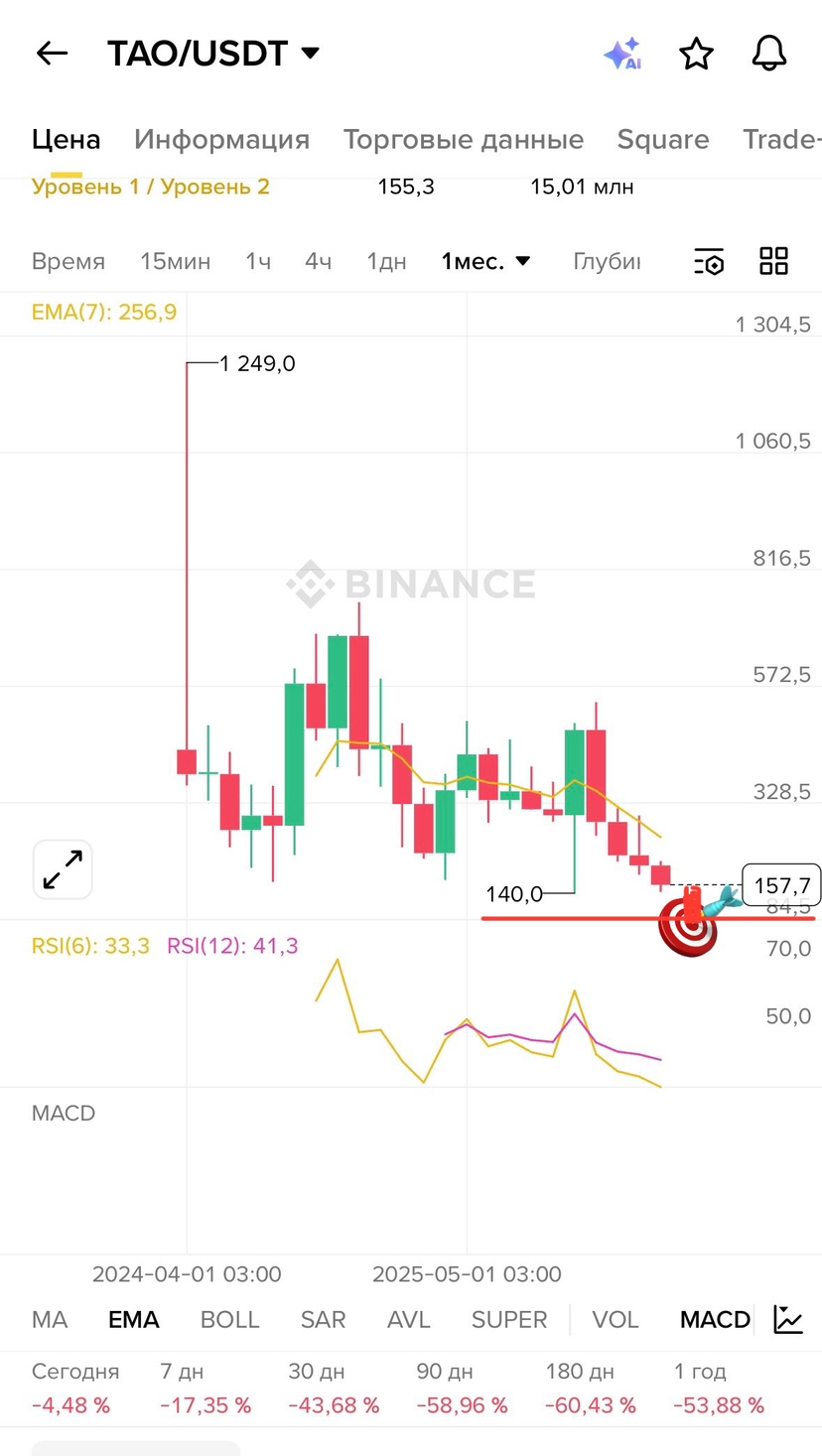
Task: Open price alert bell
Action: tap(769, 54)
